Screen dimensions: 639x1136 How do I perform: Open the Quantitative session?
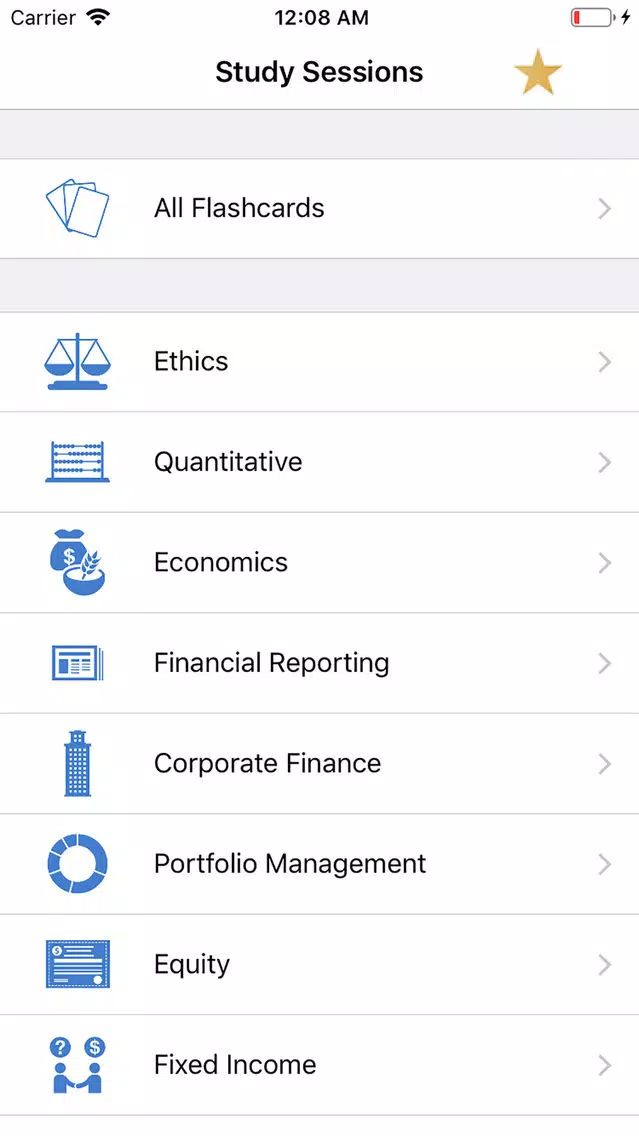tap(320, 462)
